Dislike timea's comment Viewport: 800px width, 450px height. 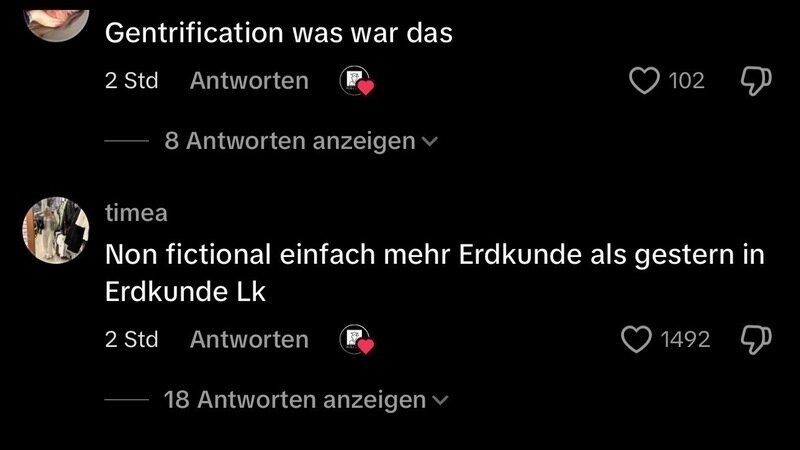tap(755, 340)
